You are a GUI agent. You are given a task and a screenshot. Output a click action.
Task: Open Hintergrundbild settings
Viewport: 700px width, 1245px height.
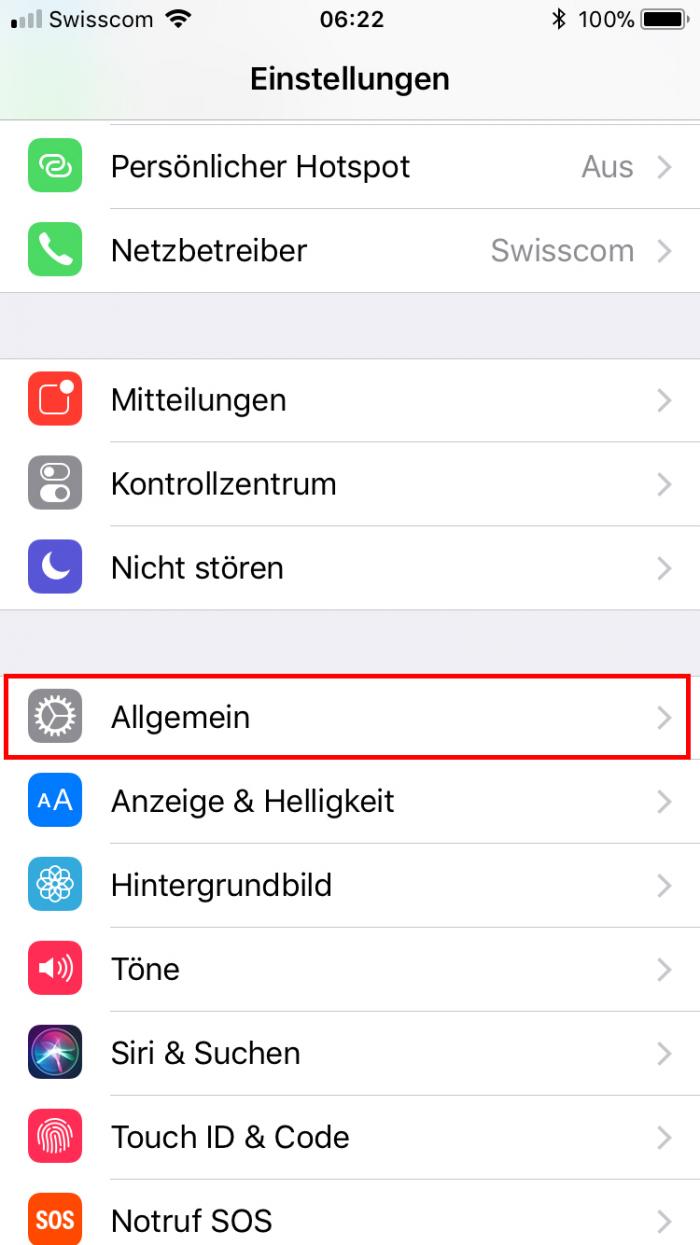coord(350,885)
